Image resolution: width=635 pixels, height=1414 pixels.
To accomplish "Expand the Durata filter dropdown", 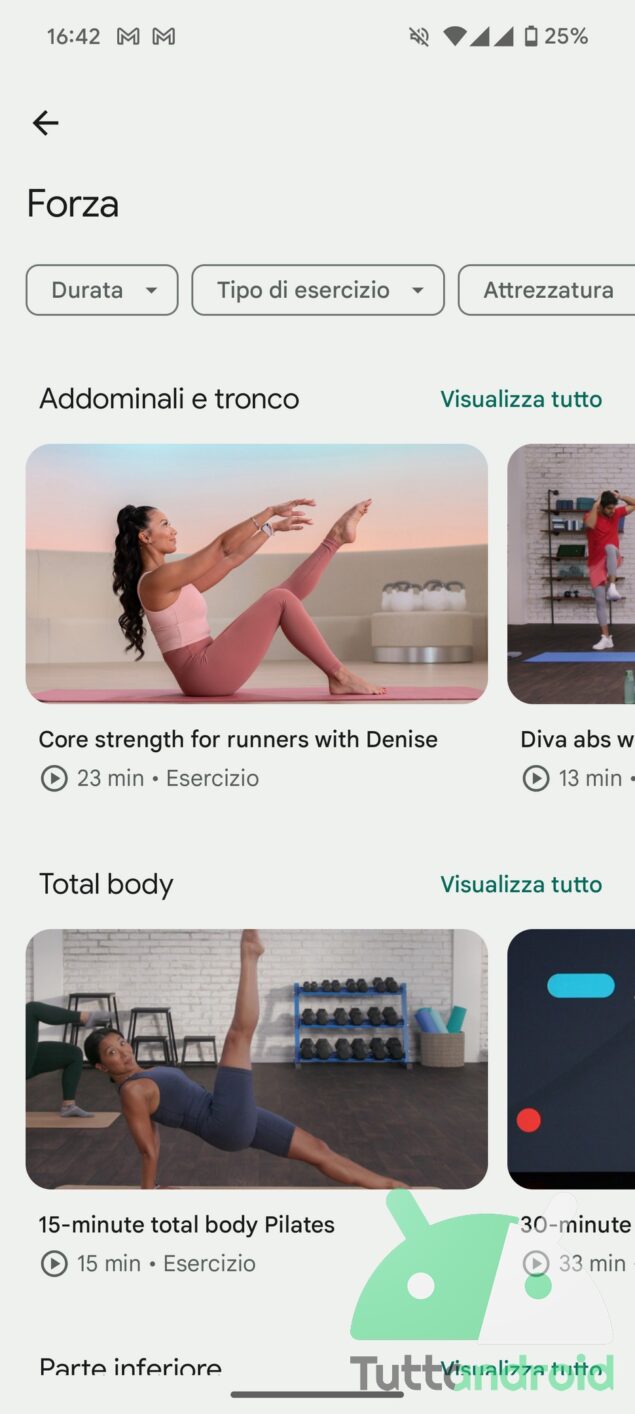I will [x=102, y=290].
